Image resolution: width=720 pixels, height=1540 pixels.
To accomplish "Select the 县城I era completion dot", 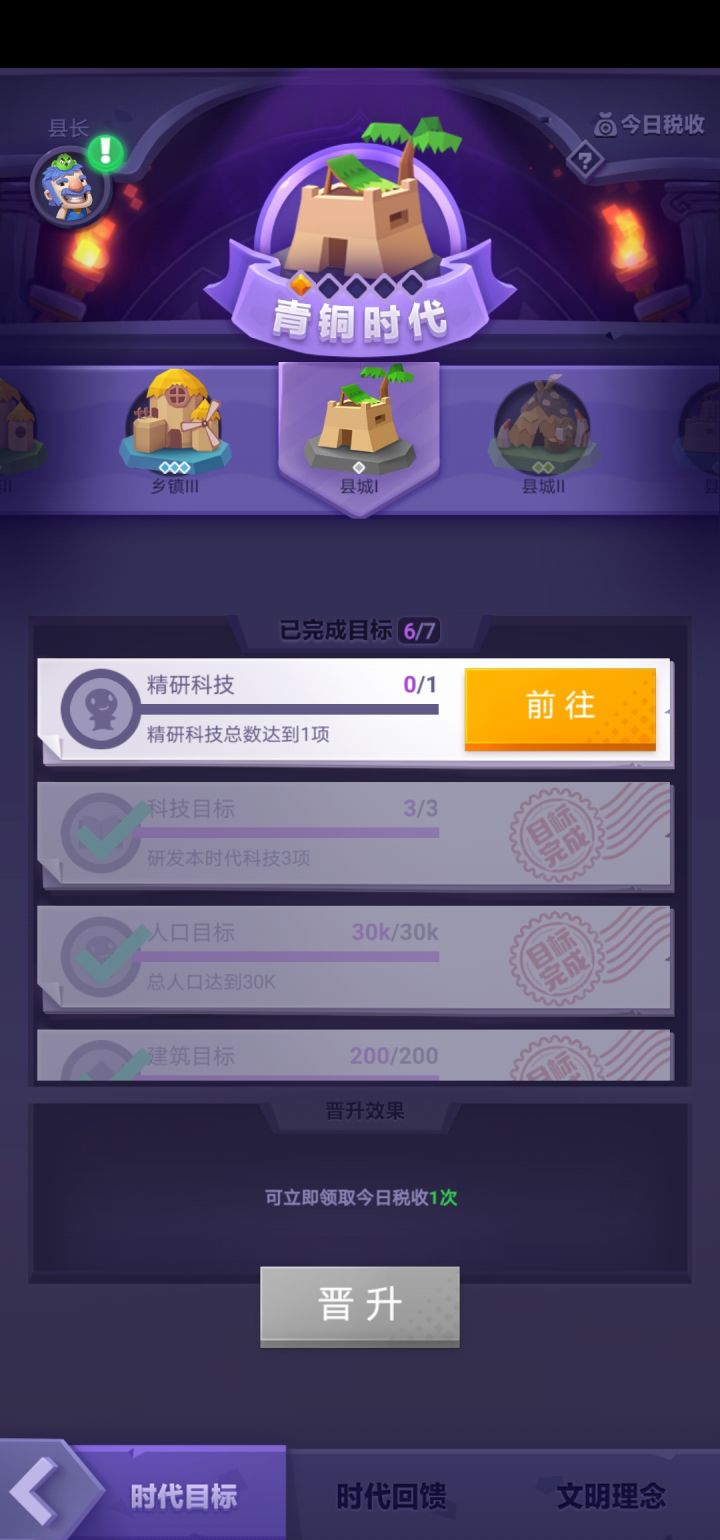I will 360,470.
